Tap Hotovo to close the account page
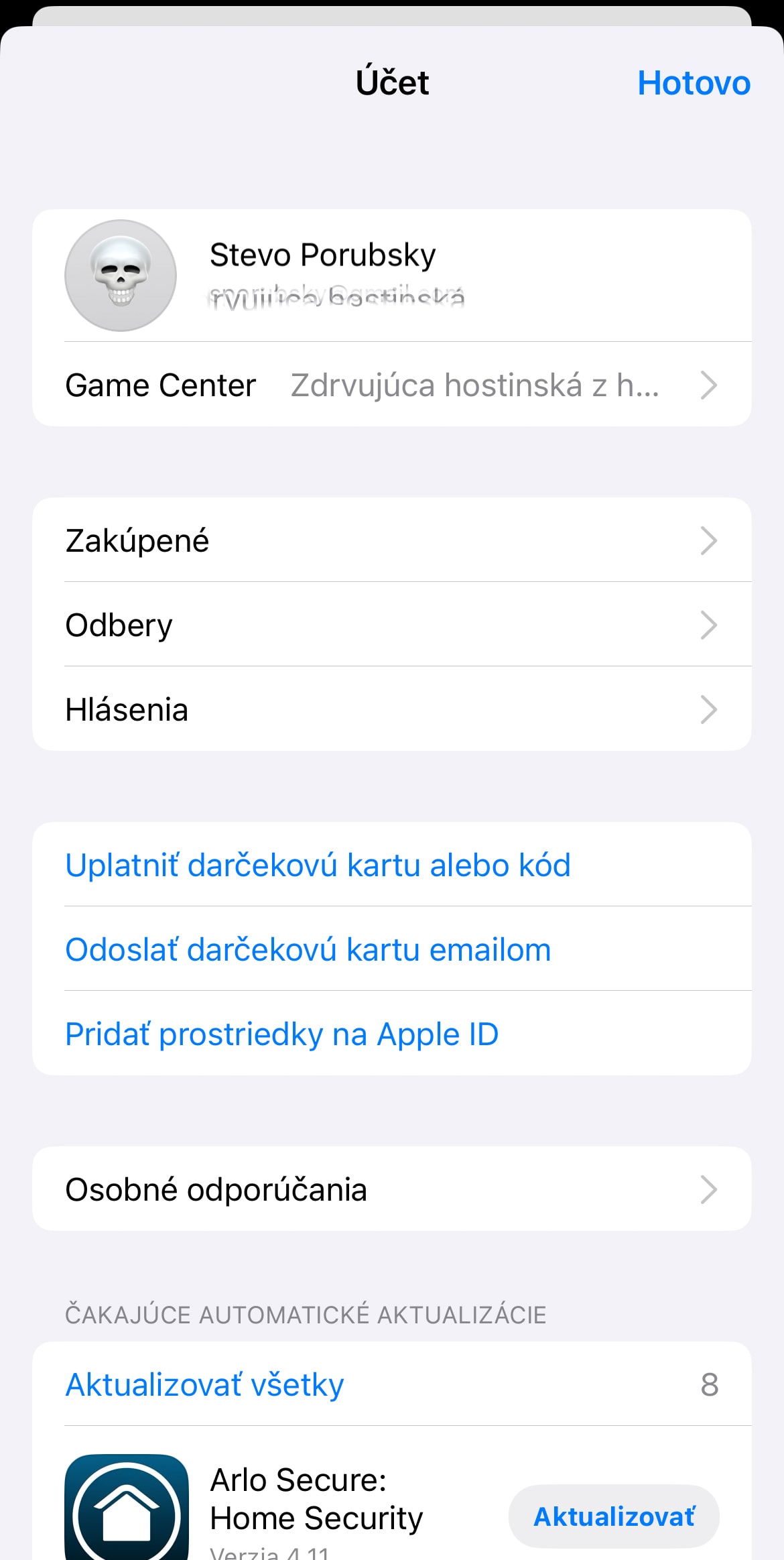Screen dimensions: 784x1560 (694, 83)
